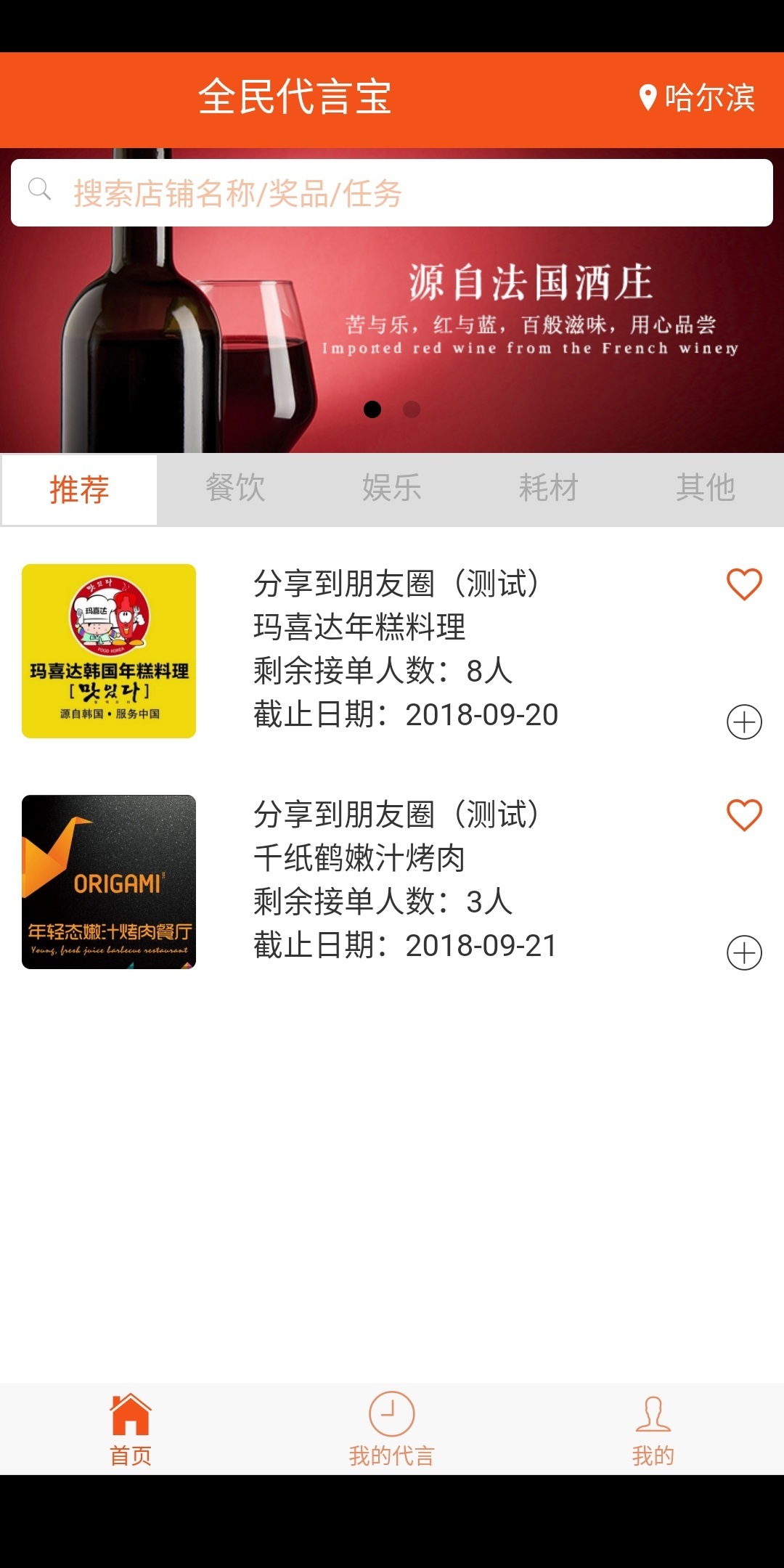Select the 推荐 category tab

click(x=79, y=489)
